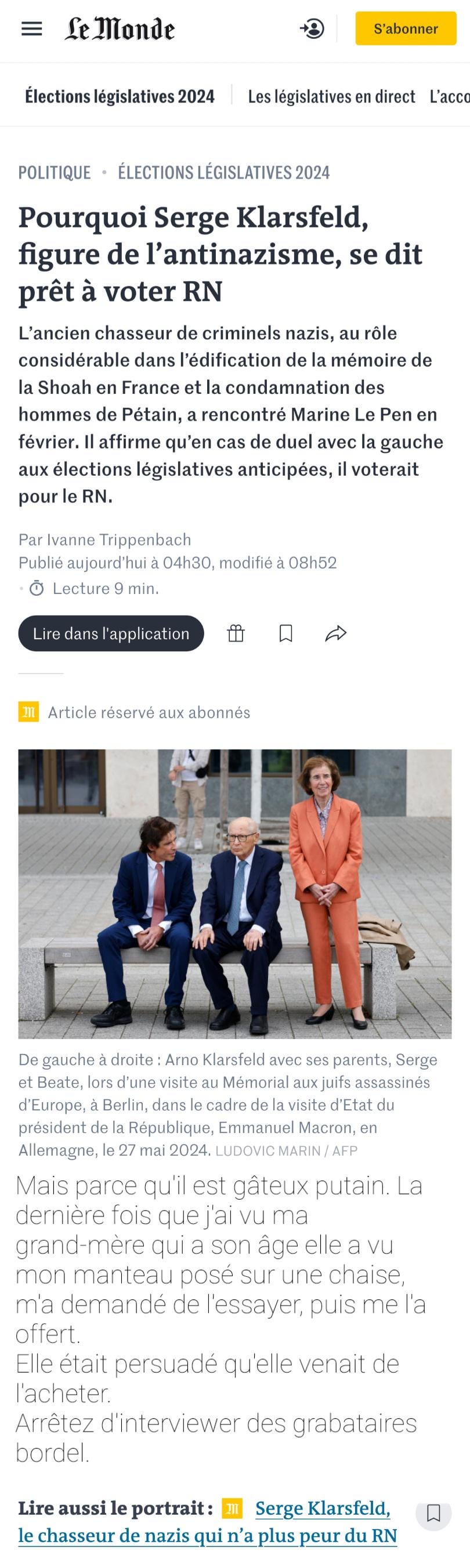470x1568 pixels.
Task: Open the account login icon
Action: (x=312, y=28)
